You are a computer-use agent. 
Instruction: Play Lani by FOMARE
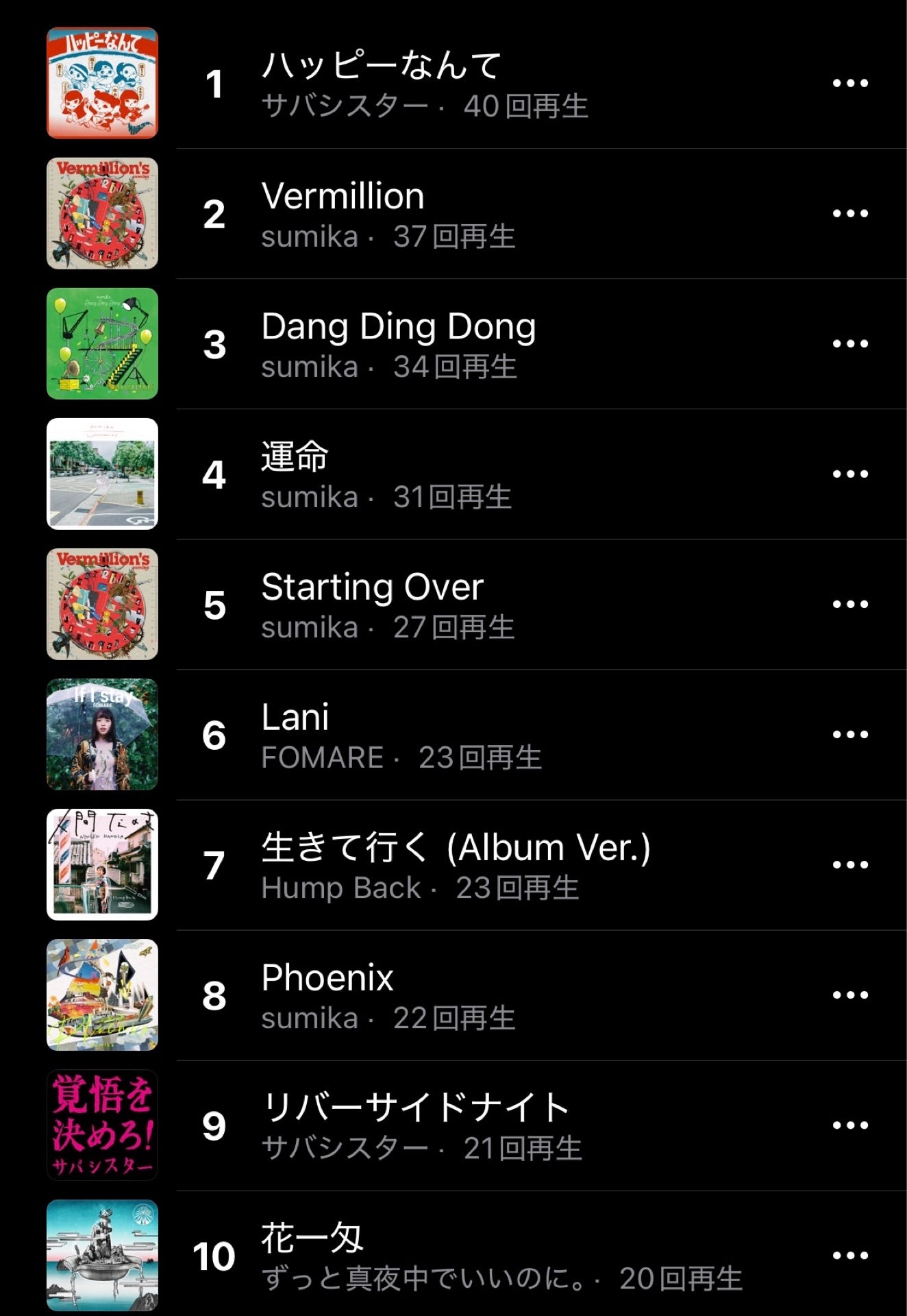[295, 718]
